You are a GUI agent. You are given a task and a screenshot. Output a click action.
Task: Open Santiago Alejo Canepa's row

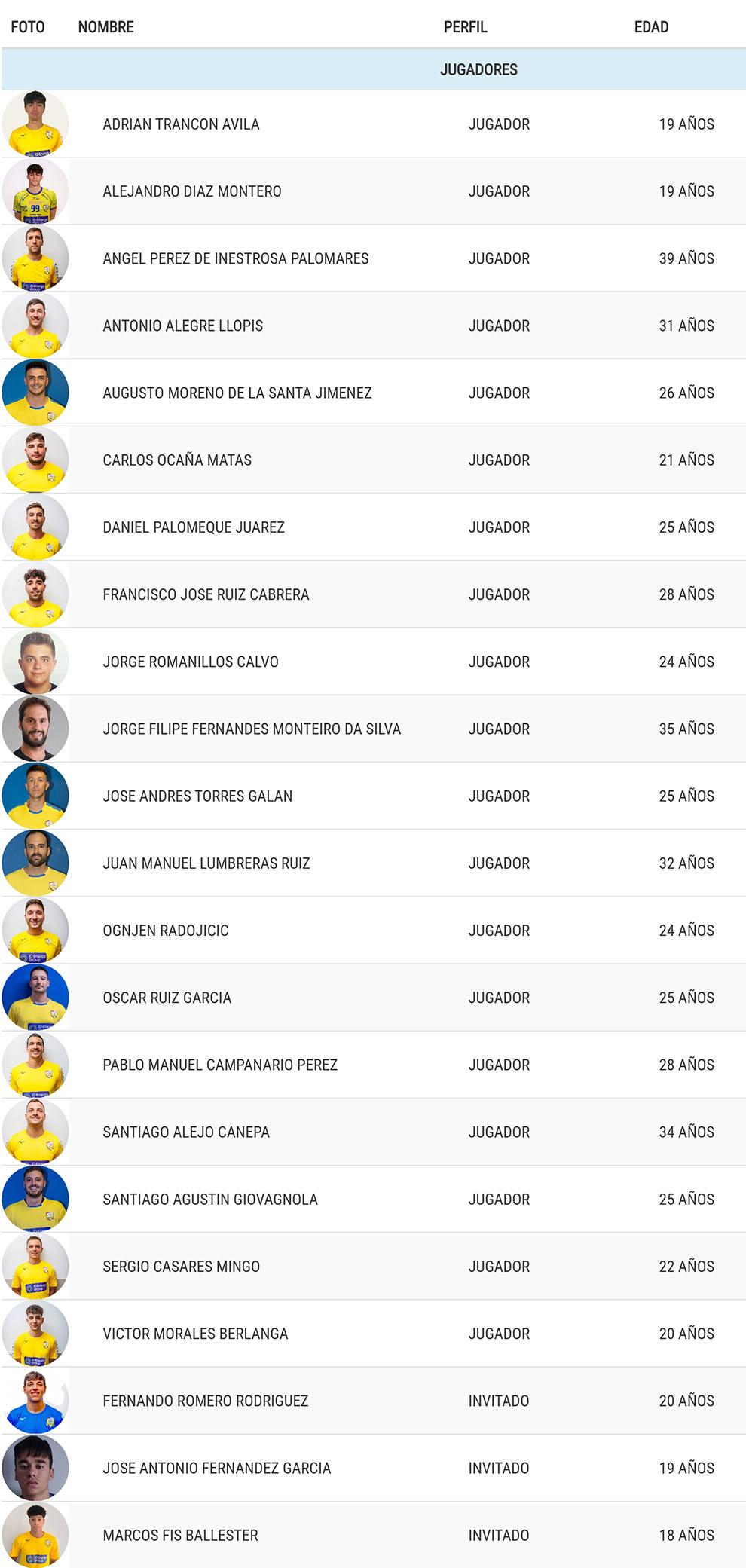373,1132
